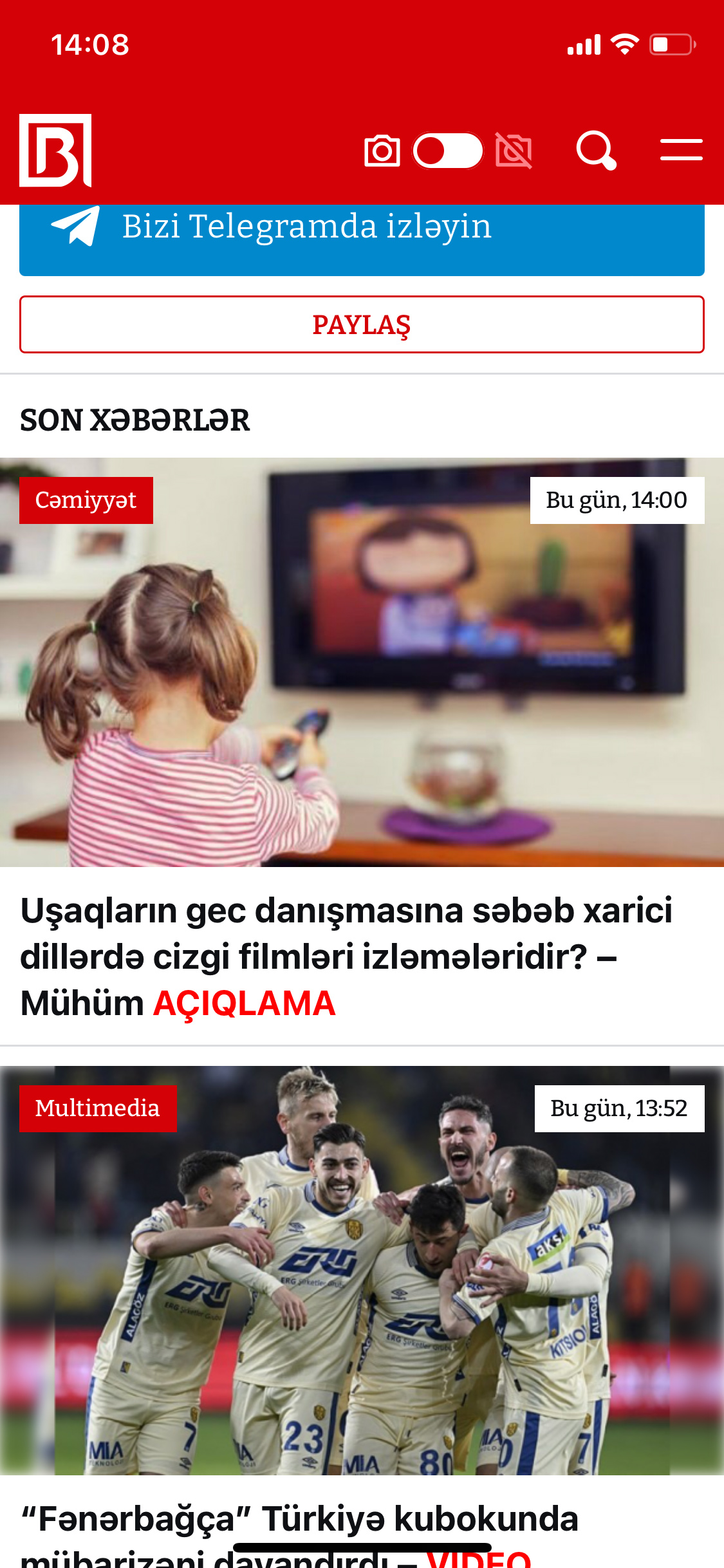Read the Uşaqların gec danışmasına article
The image size is (724, 1568).
point(348,957)
